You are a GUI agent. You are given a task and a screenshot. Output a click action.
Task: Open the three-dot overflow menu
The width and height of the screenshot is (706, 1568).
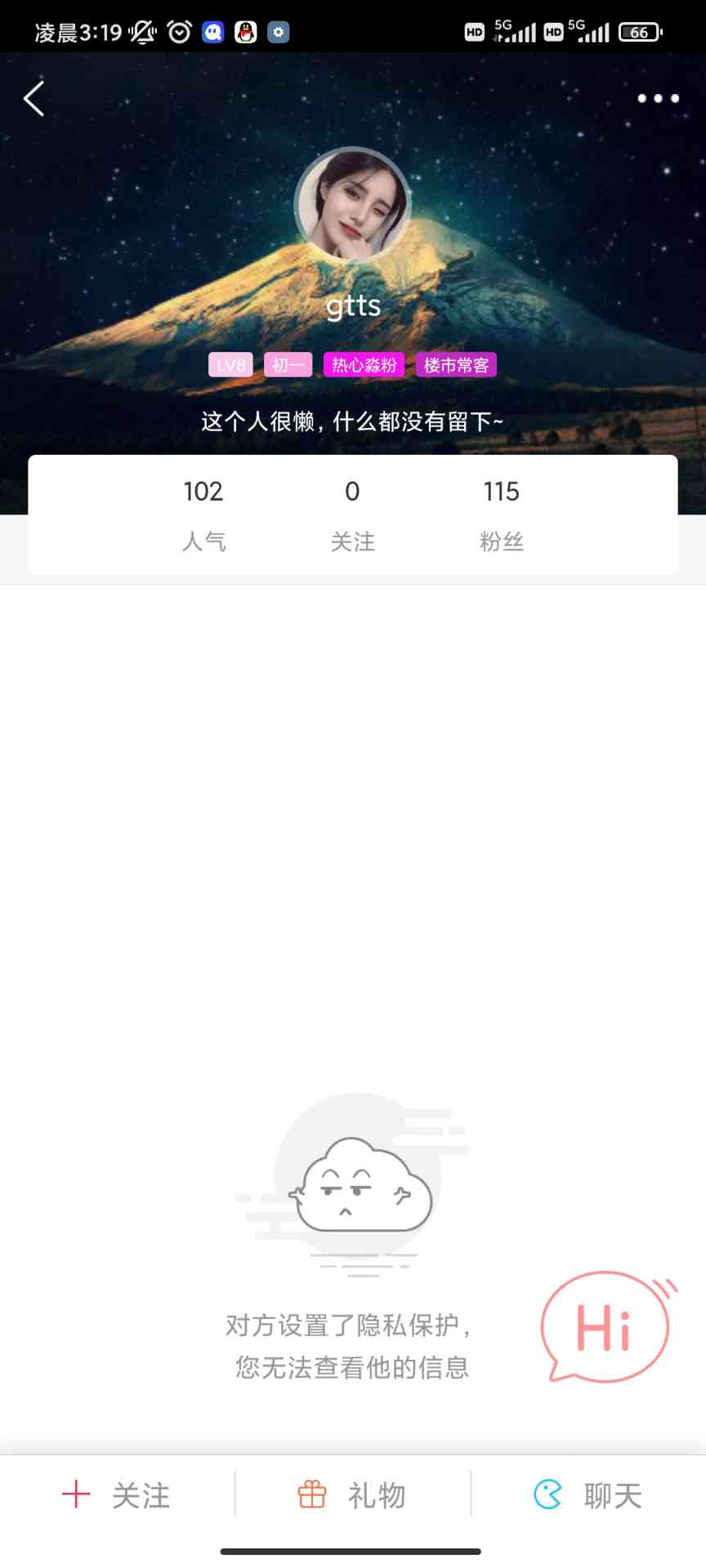pyautogui.click(x=658, y=99)
